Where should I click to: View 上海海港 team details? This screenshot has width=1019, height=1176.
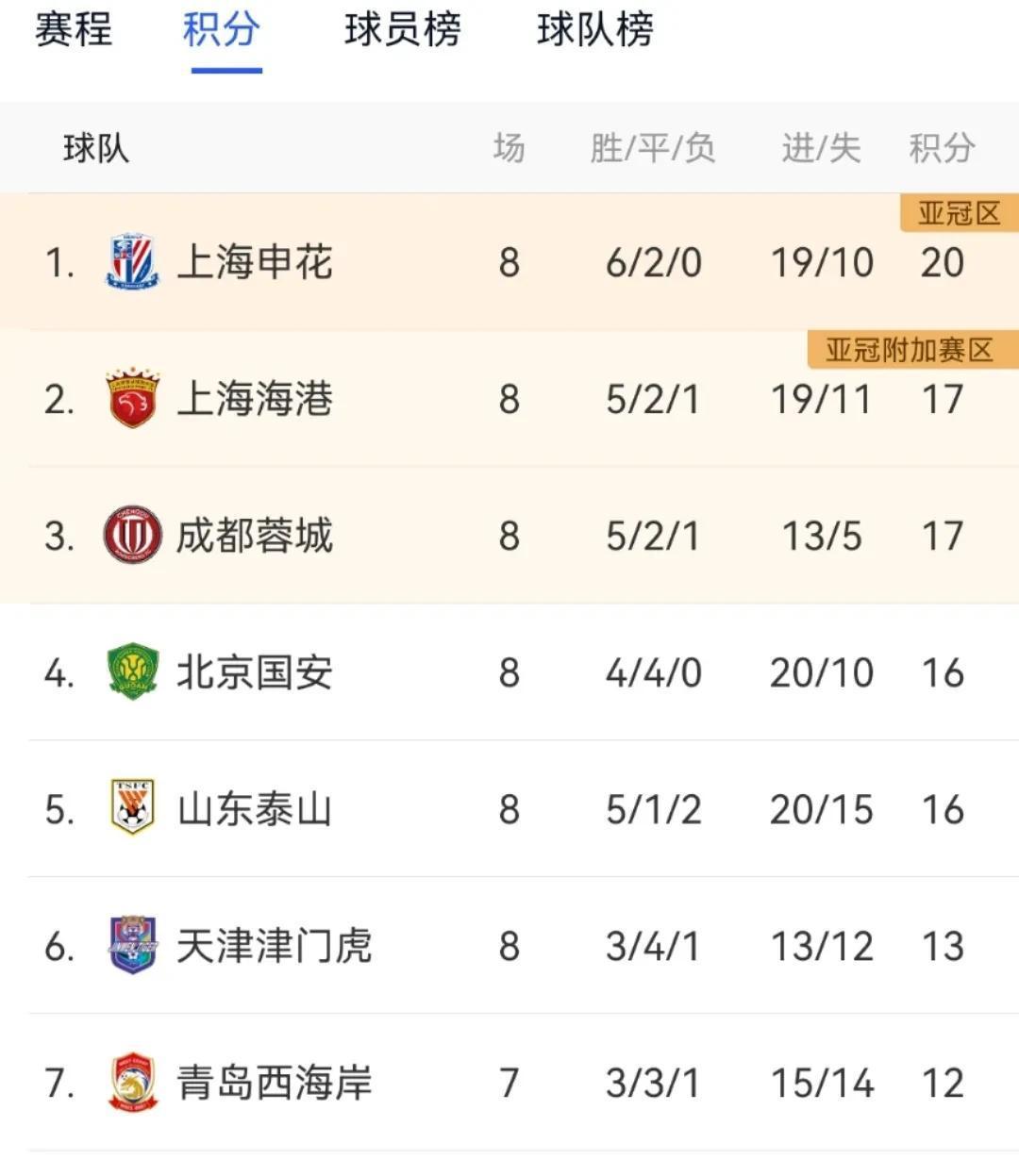(255, 399)
